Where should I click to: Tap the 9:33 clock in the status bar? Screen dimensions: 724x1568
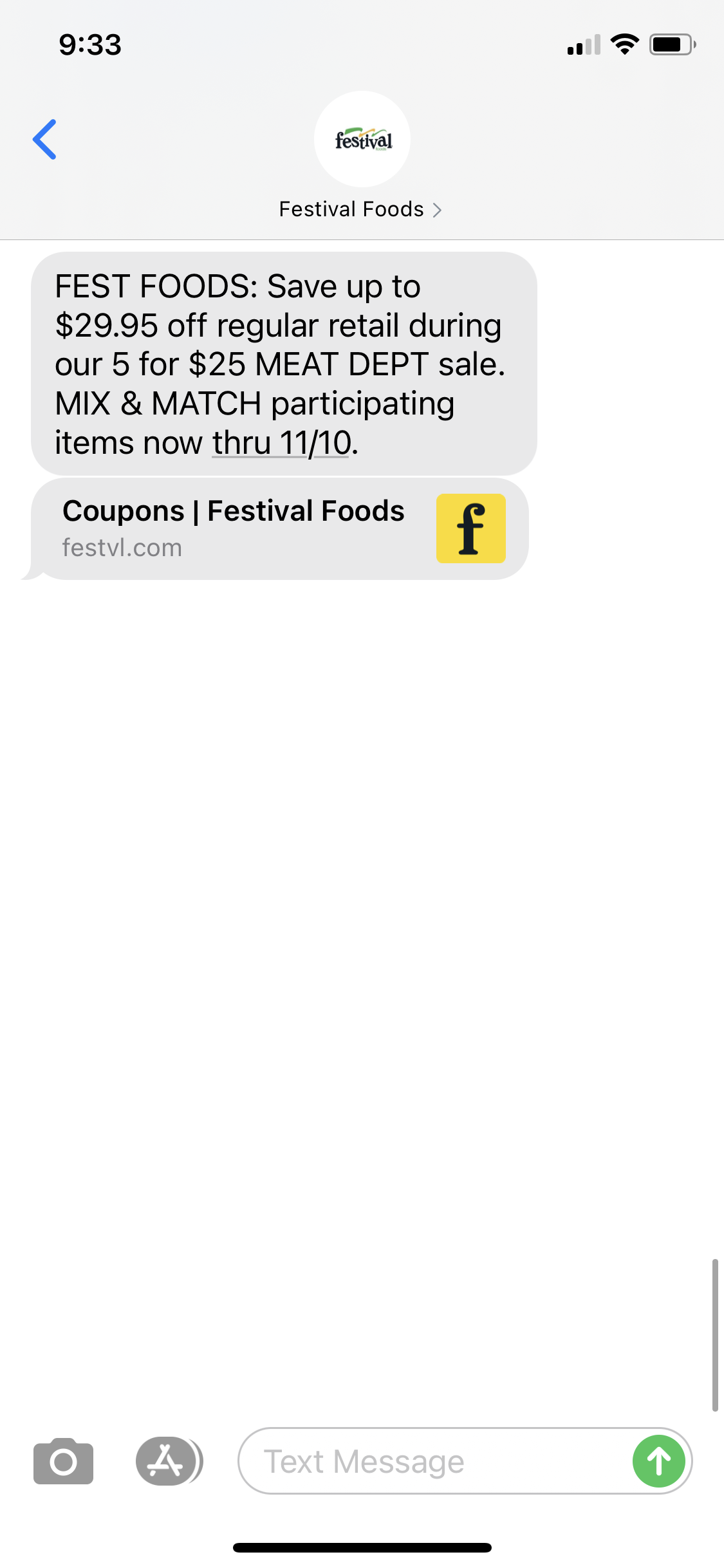click(89, 44)
